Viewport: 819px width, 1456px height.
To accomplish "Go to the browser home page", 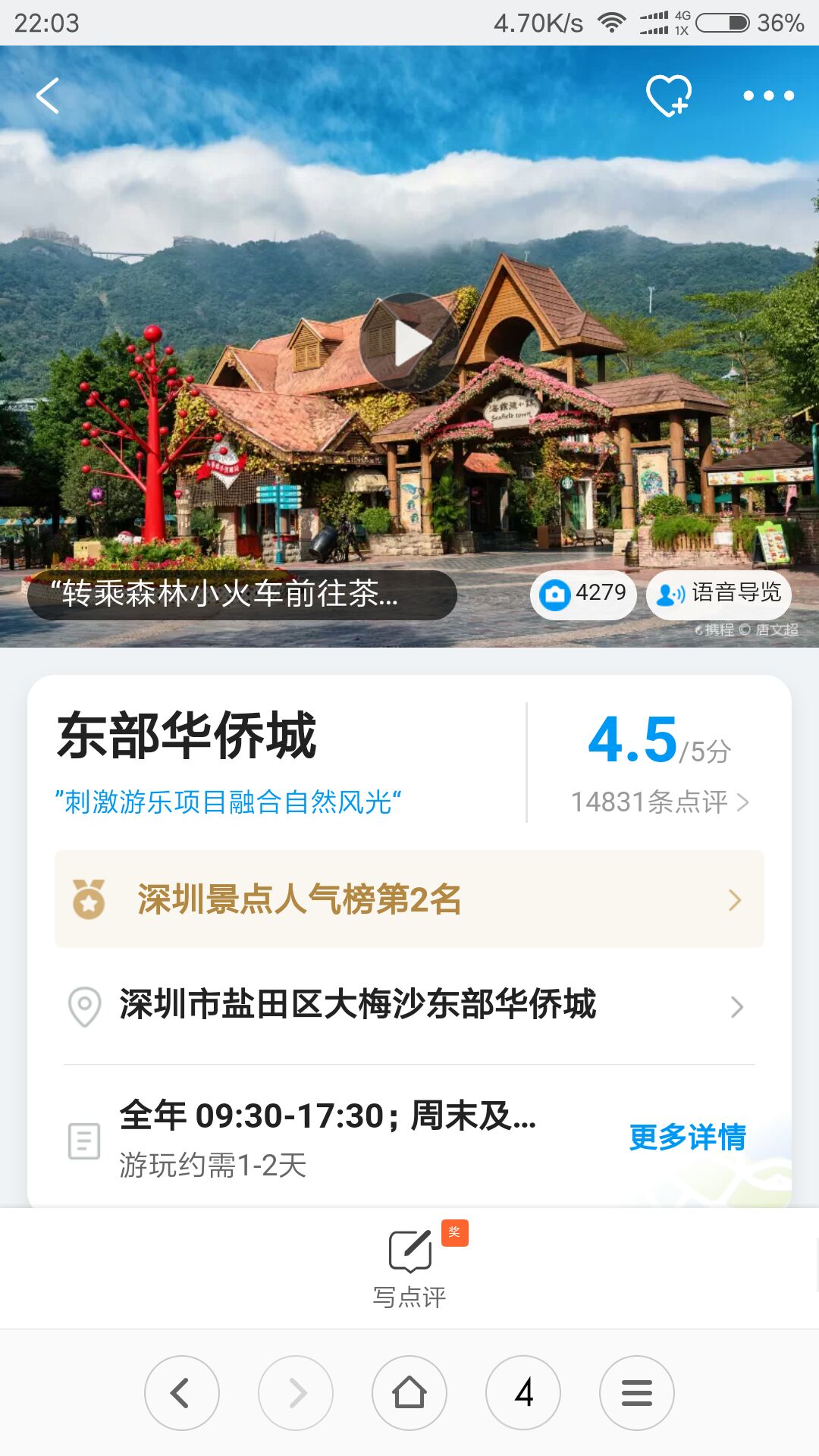I will point(409,1393).
